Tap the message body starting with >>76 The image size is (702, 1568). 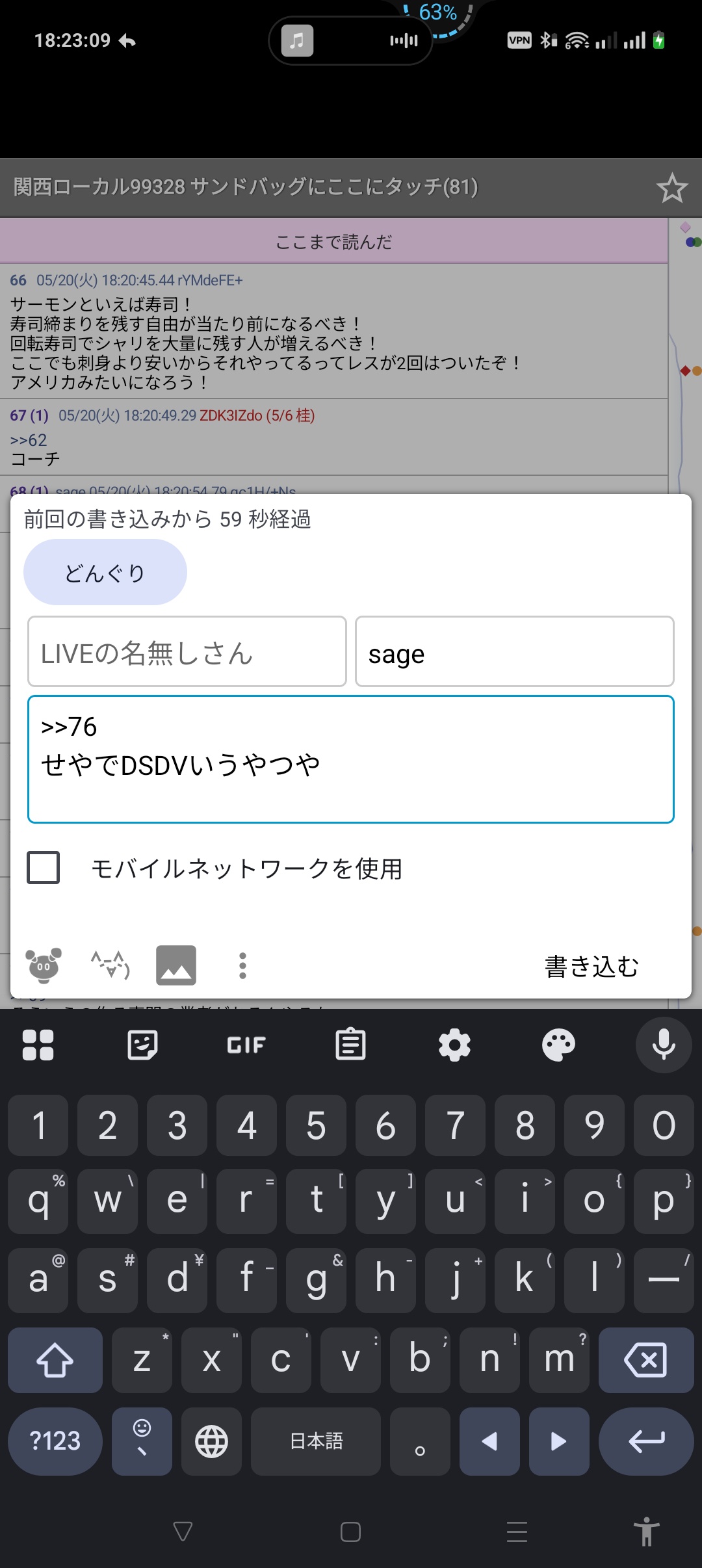coord(351,759)
